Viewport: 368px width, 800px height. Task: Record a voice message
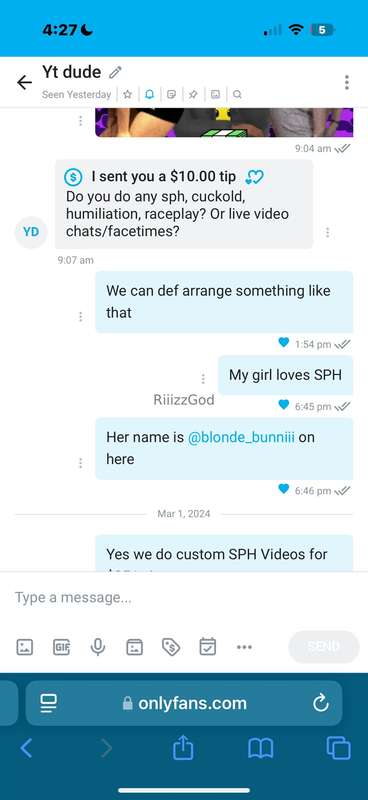tap(97, 647)
